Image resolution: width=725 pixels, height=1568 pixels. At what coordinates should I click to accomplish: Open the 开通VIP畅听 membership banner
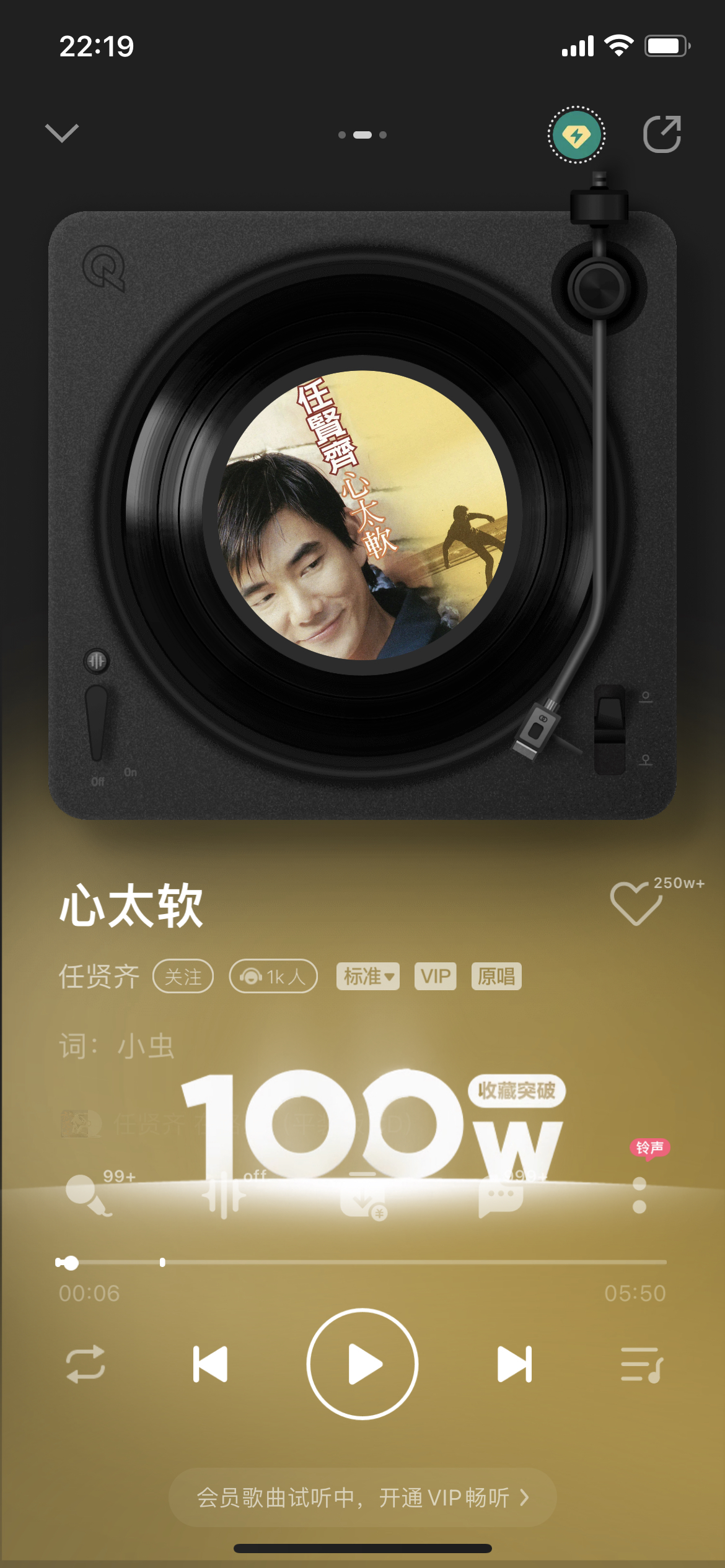(362, 1497)
